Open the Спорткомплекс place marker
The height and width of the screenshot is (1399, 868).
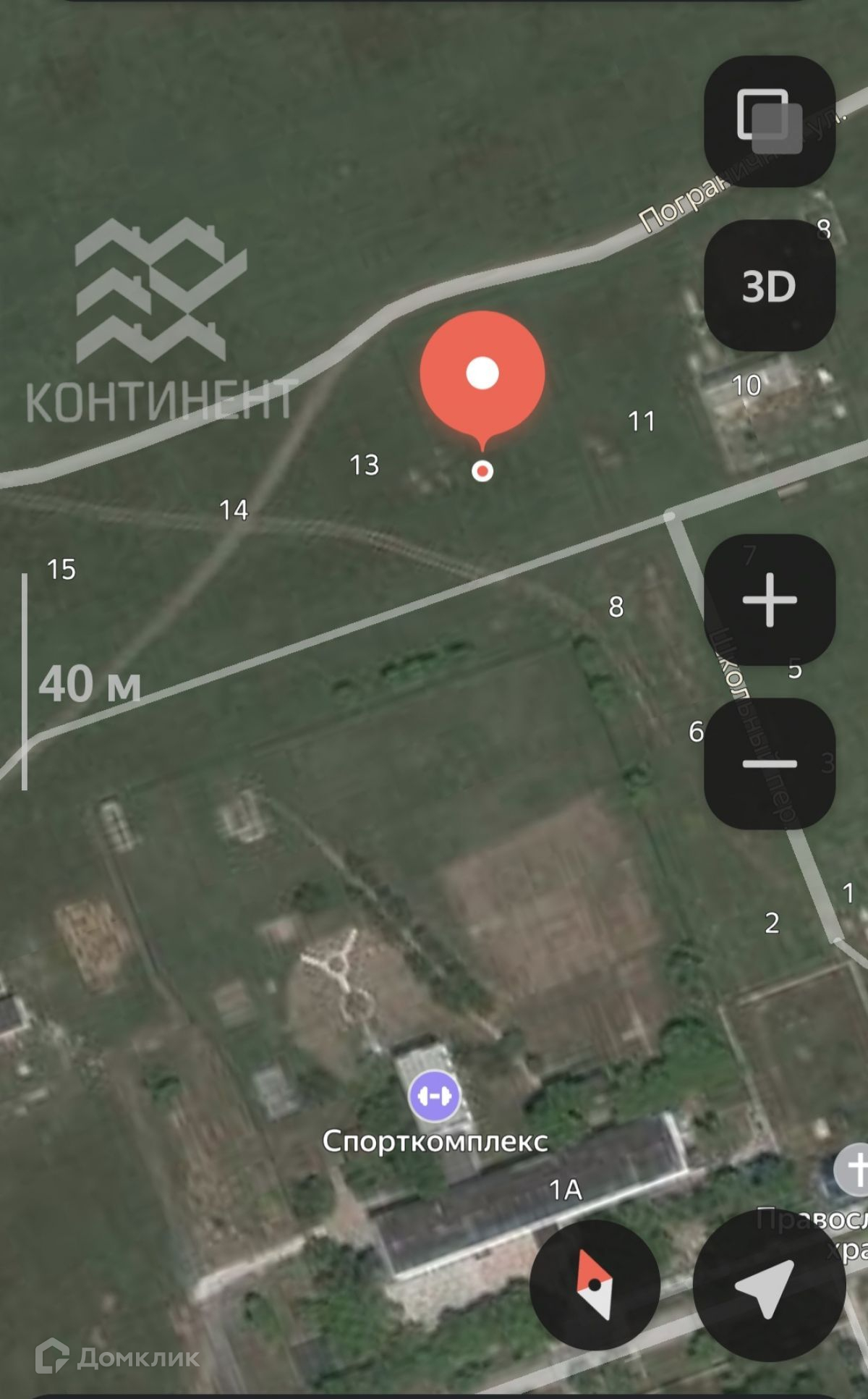click(x=433, y=1096)
